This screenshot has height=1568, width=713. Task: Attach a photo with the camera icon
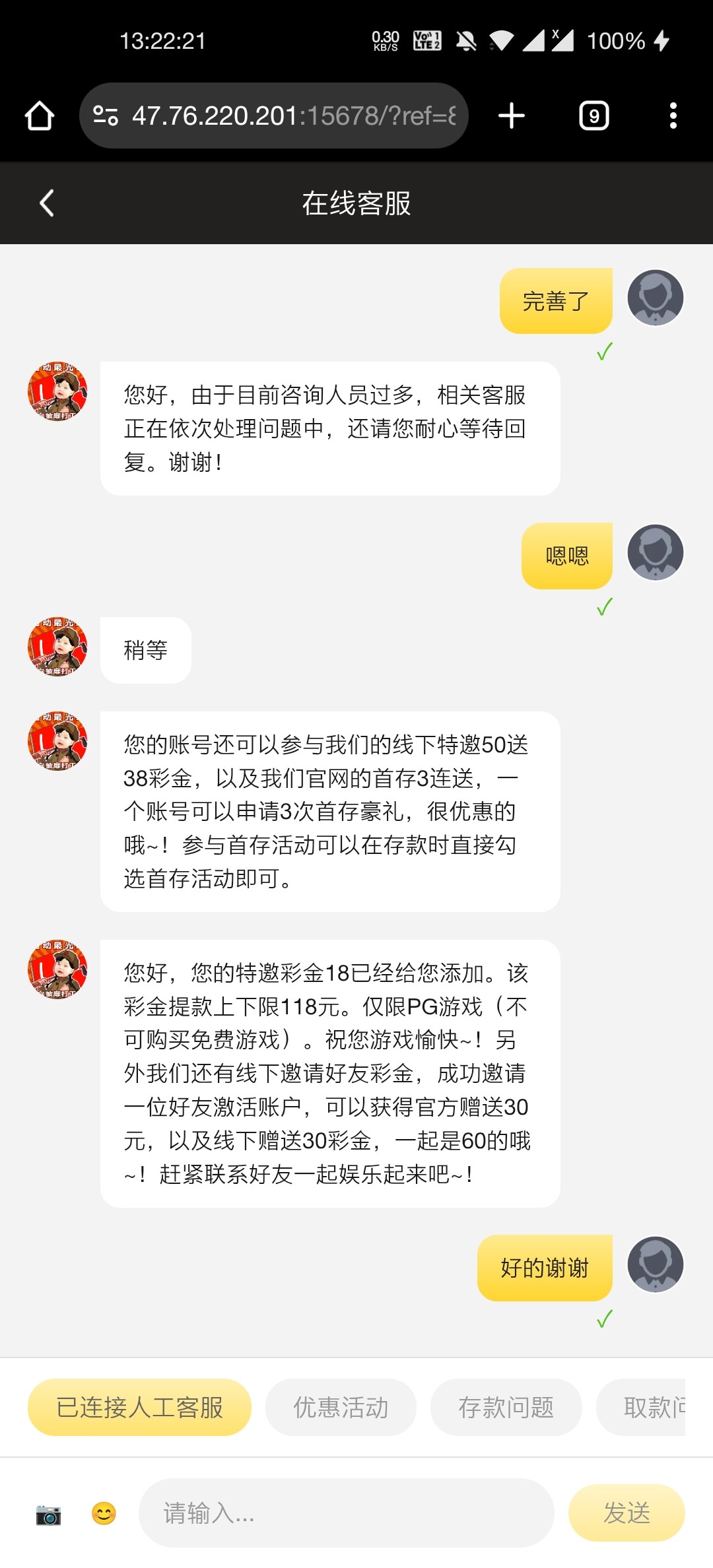[x=48, y=1514]
